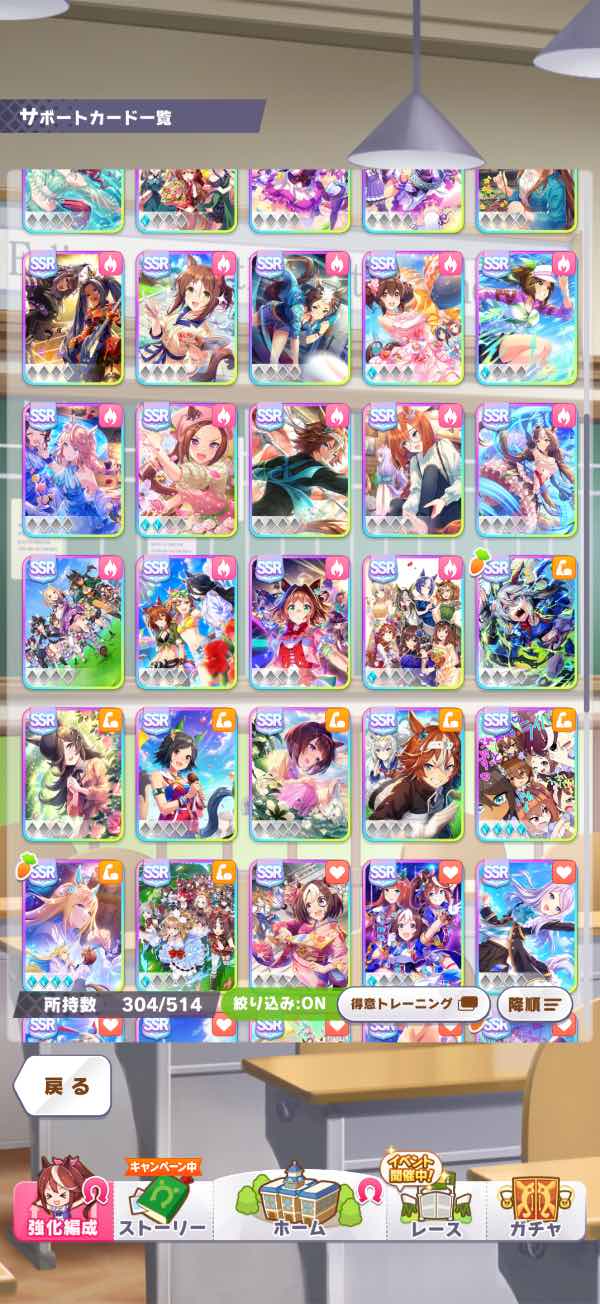600x1304 pixels.
Task: Open the short-haired girl holding microphone card
Action: (x=186, y=774)
